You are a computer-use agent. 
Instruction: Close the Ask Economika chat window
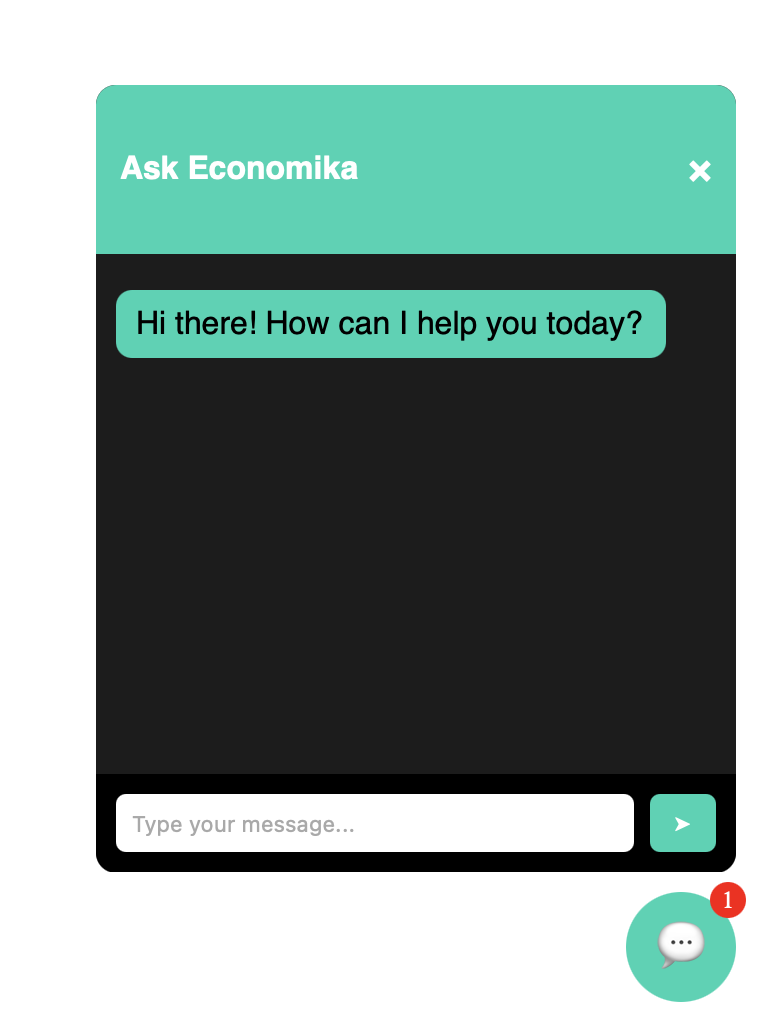click(x=699, y=171)
